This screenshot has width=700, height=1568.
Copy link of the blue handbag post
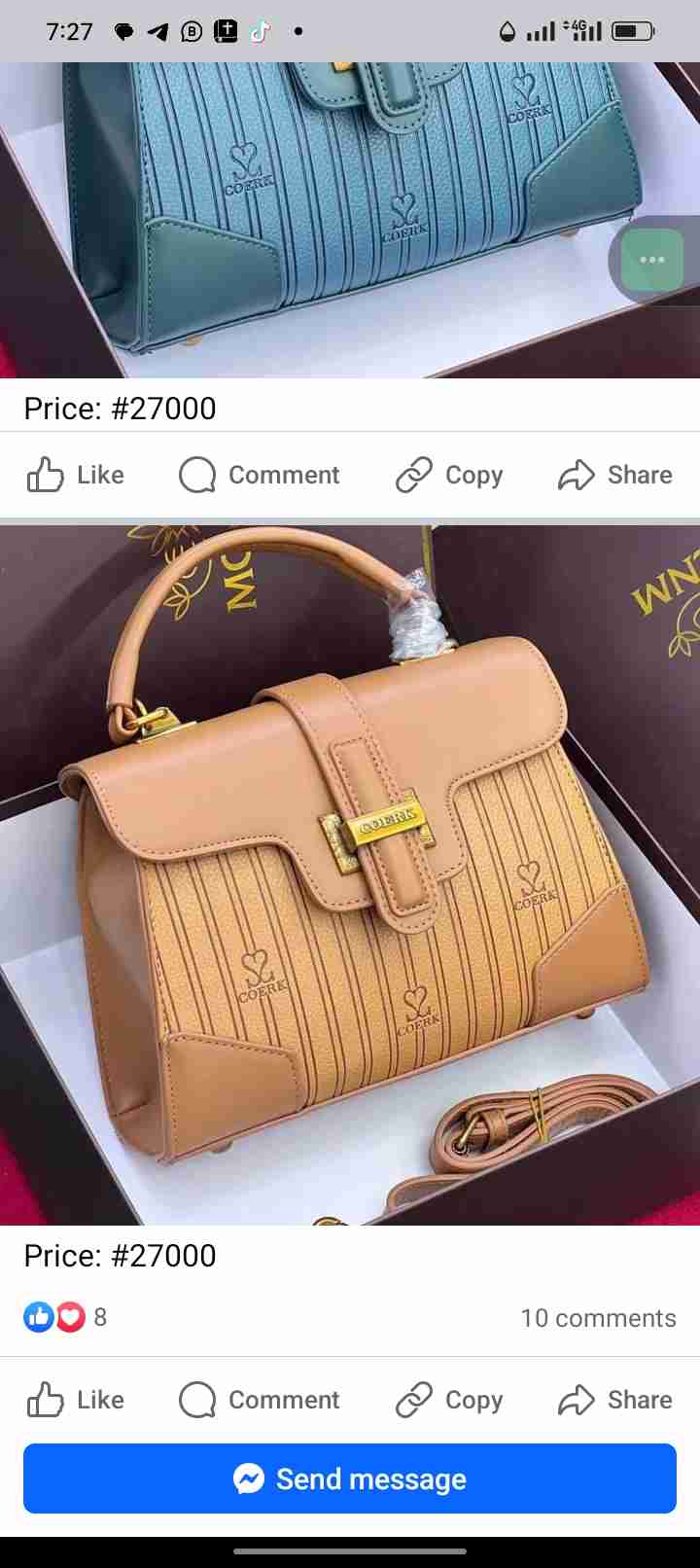pyautogui.click(x=449, y=475)
